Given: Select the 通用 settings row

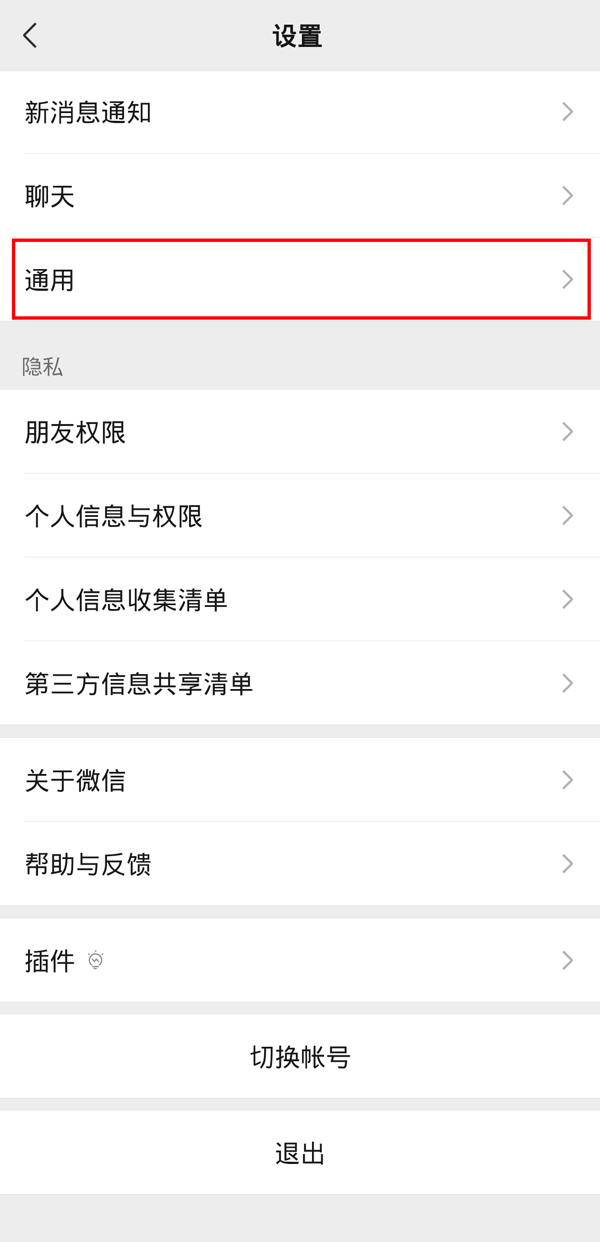Looking at the screenshot, I should point(300,280).
